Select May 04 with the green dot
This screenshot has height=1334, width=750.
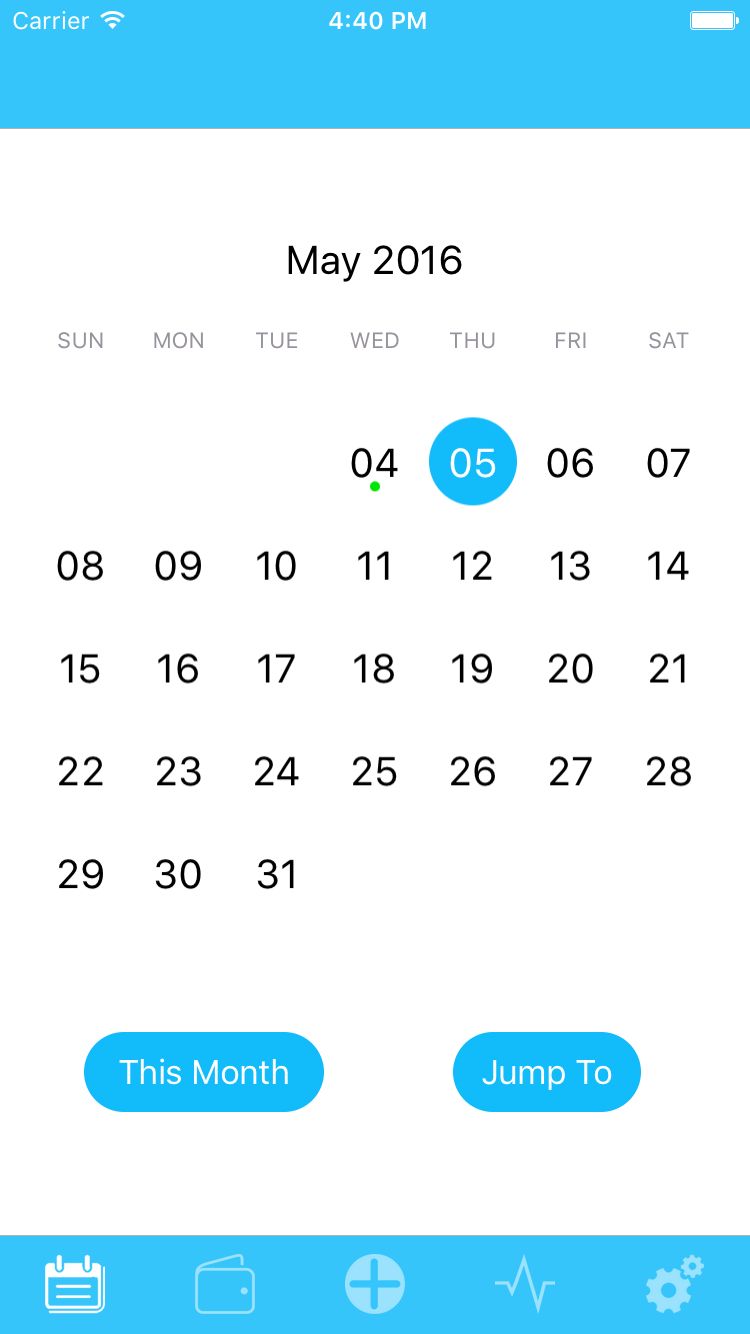[374, 463]
